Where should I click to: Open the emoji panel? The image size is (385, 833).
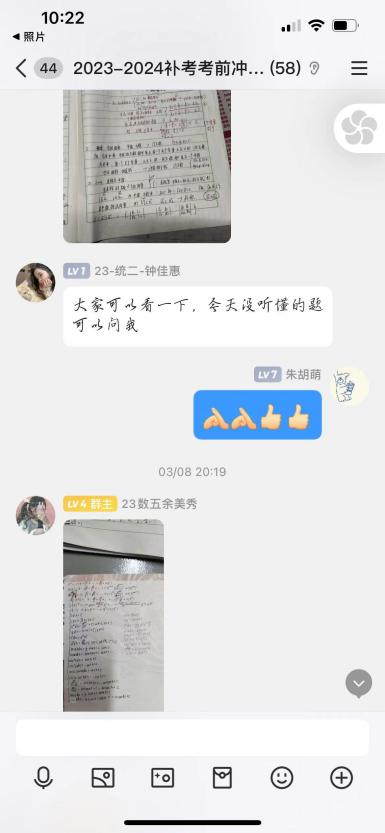(x=281, y=778)
